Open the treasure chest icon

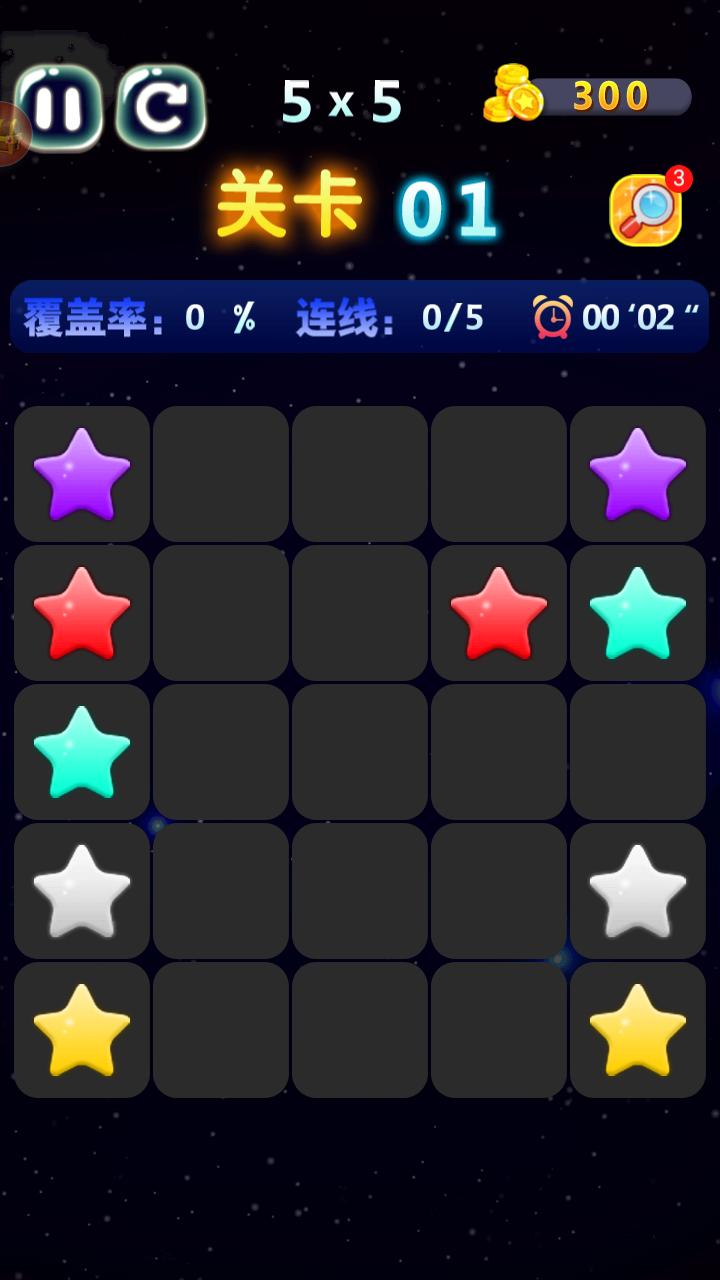pos(10,135)
